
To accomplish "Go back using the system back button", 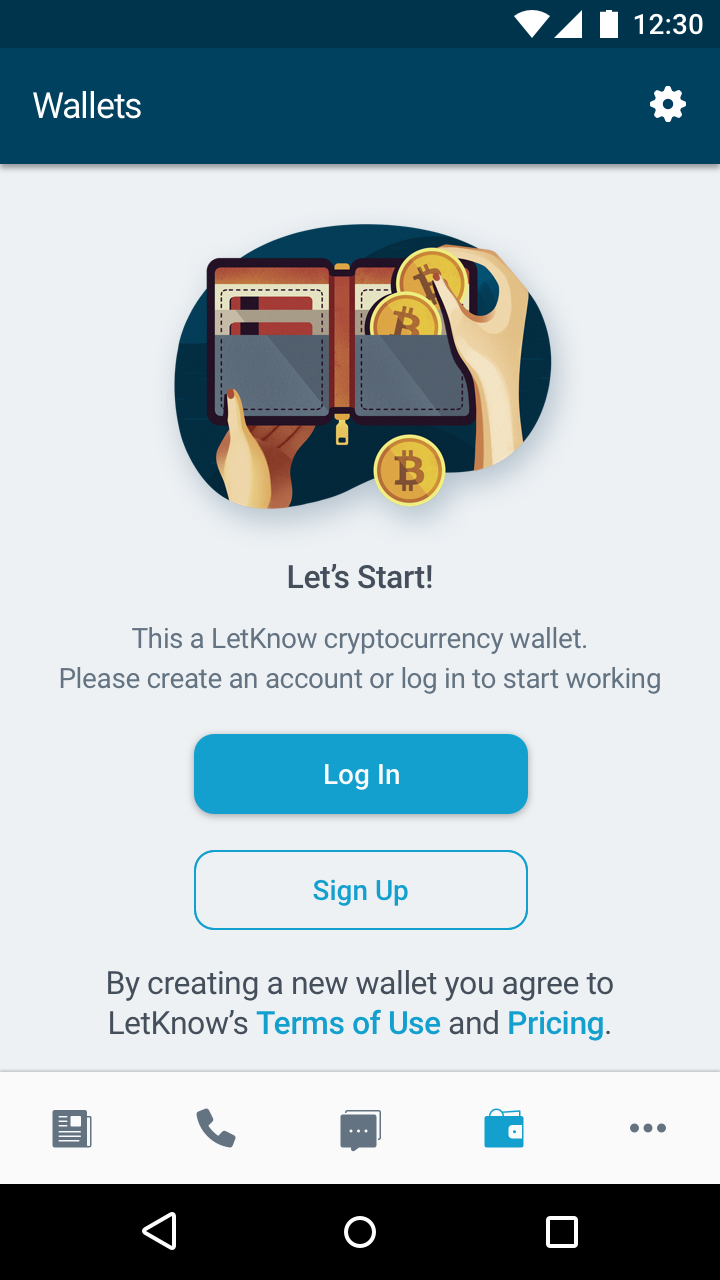I will [x=160, y=1232].
